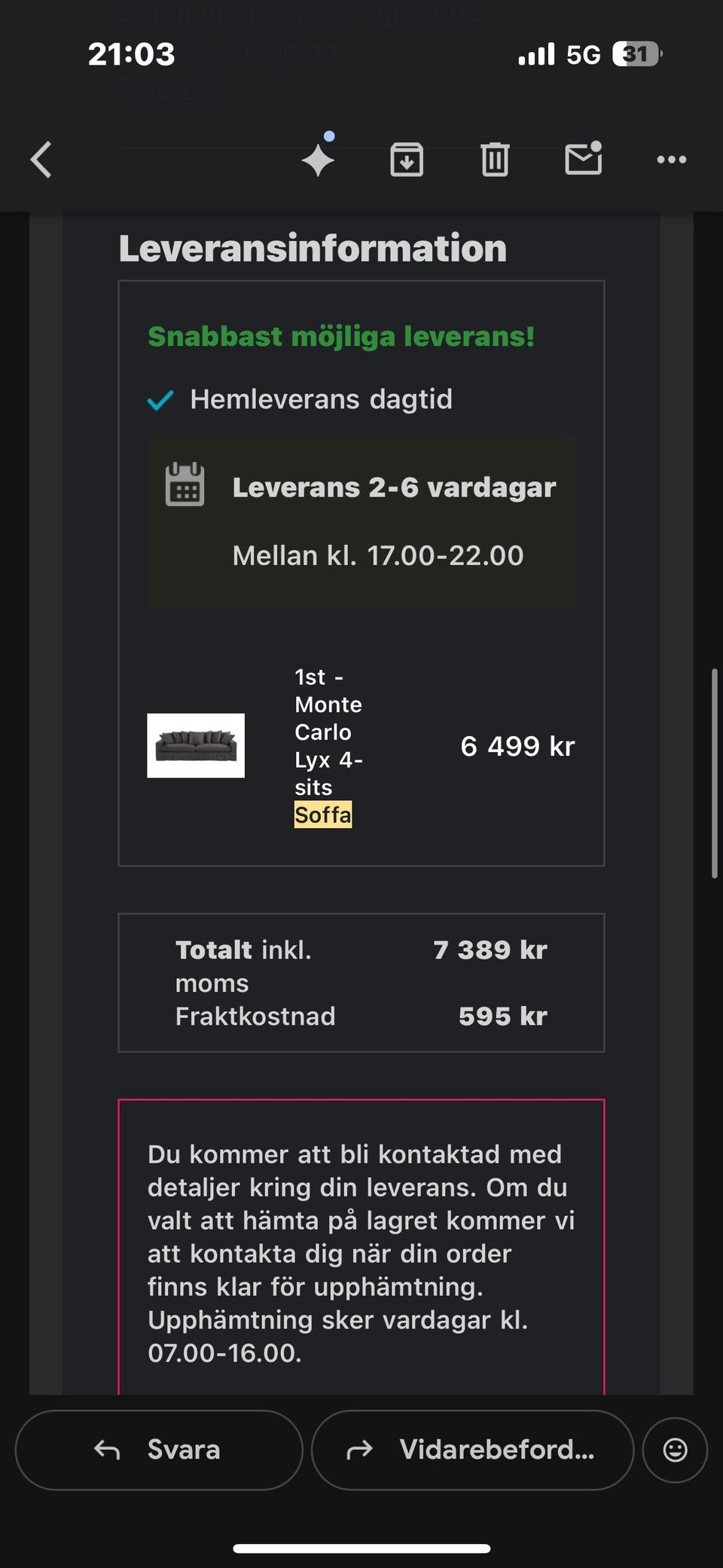This screenshot has height=1568, width=723.
Task: Forward the email with Vidarebeford…
Action: [x=472, y=1450]
